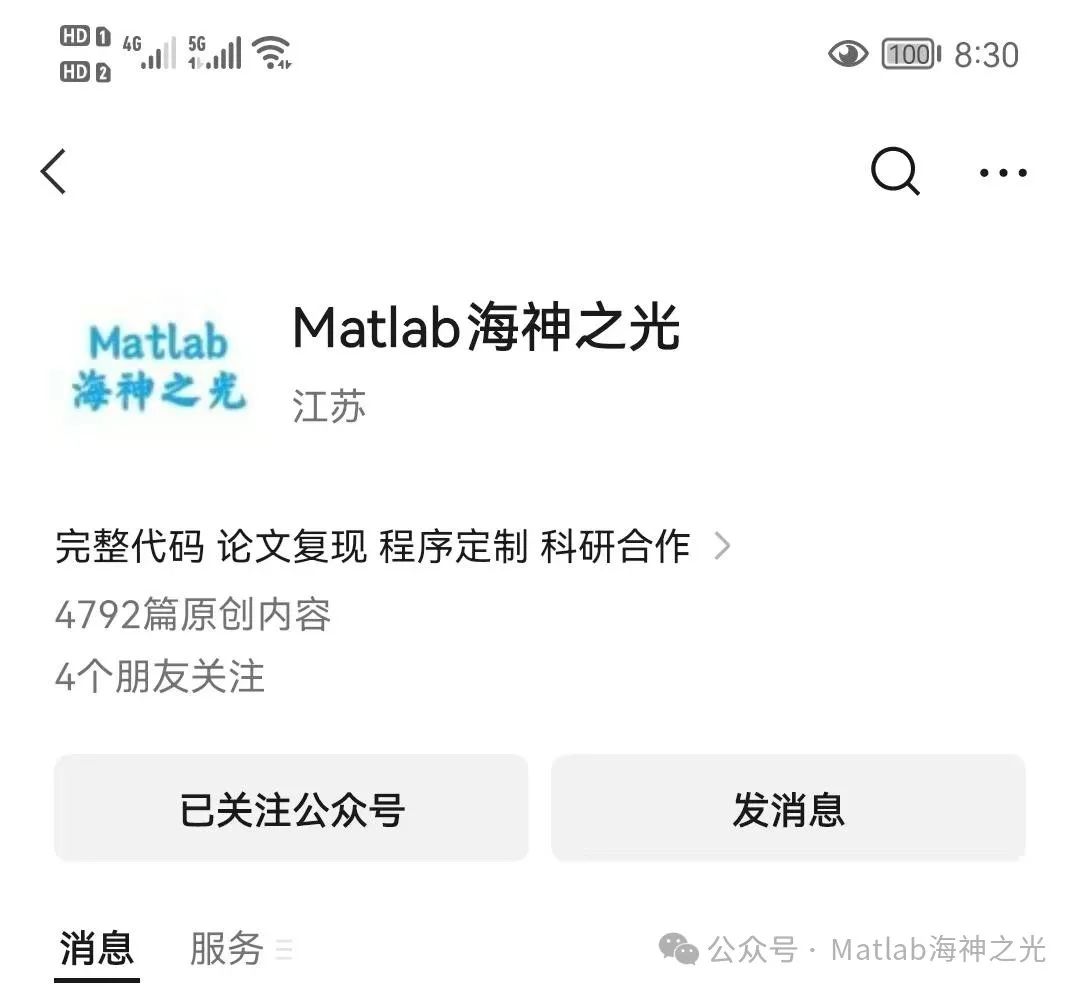Viewport: 1080px width, 992px height.
Task: Expand the account description 完整代码 论文复现
Action: 392,546
